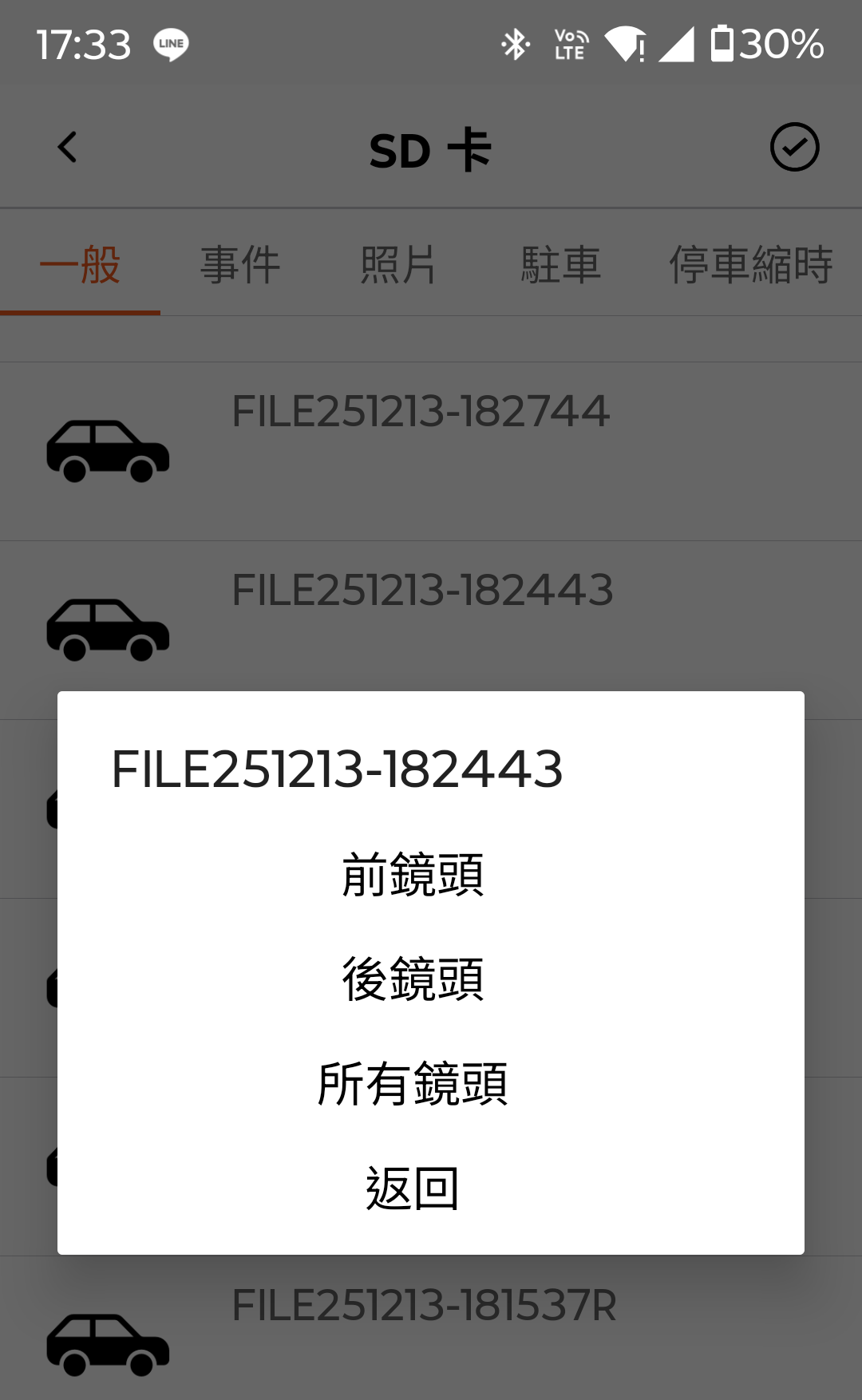862x1400 pixels.
Task: Tap the checkmark select icon
Action: click(794, 148)
